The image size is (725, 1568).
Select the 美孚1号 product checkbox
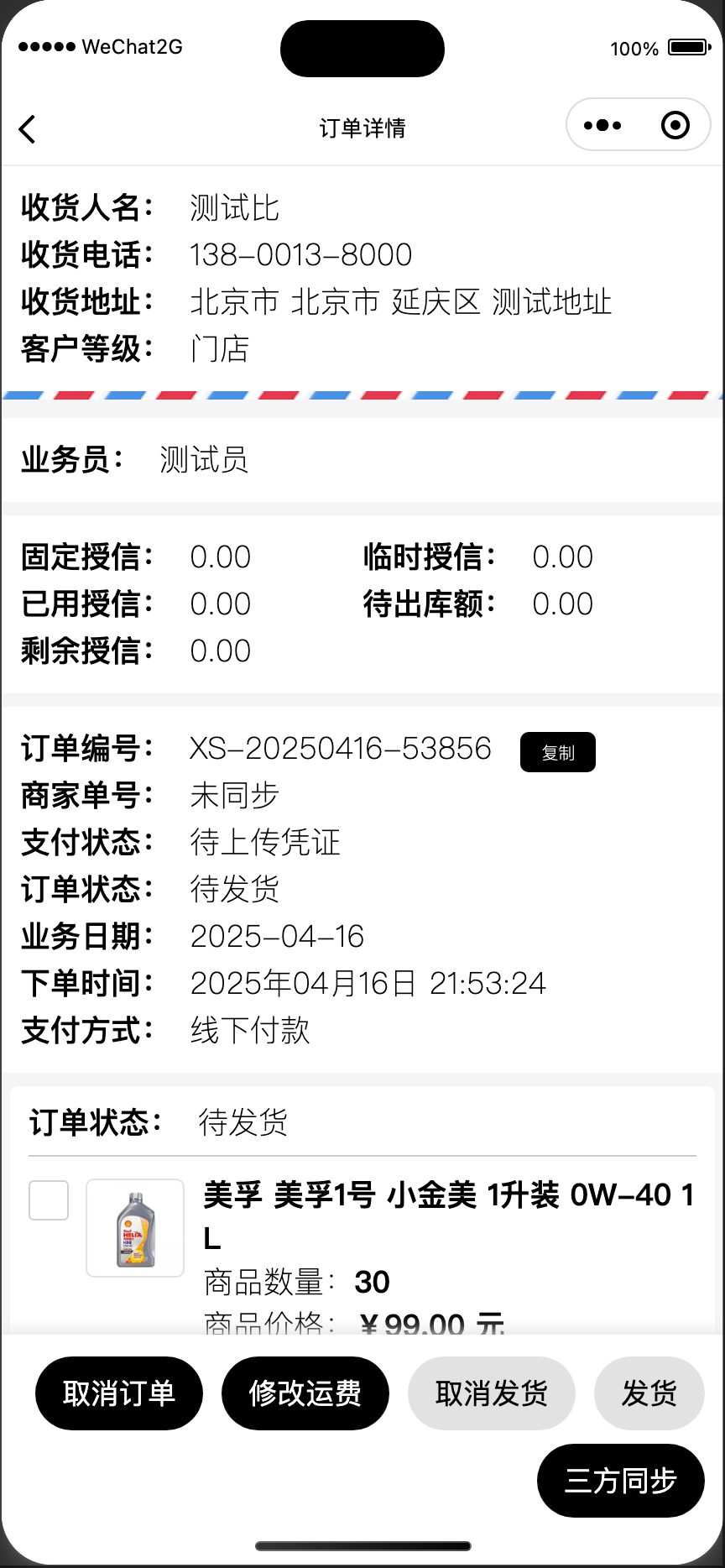point(49,1200)
